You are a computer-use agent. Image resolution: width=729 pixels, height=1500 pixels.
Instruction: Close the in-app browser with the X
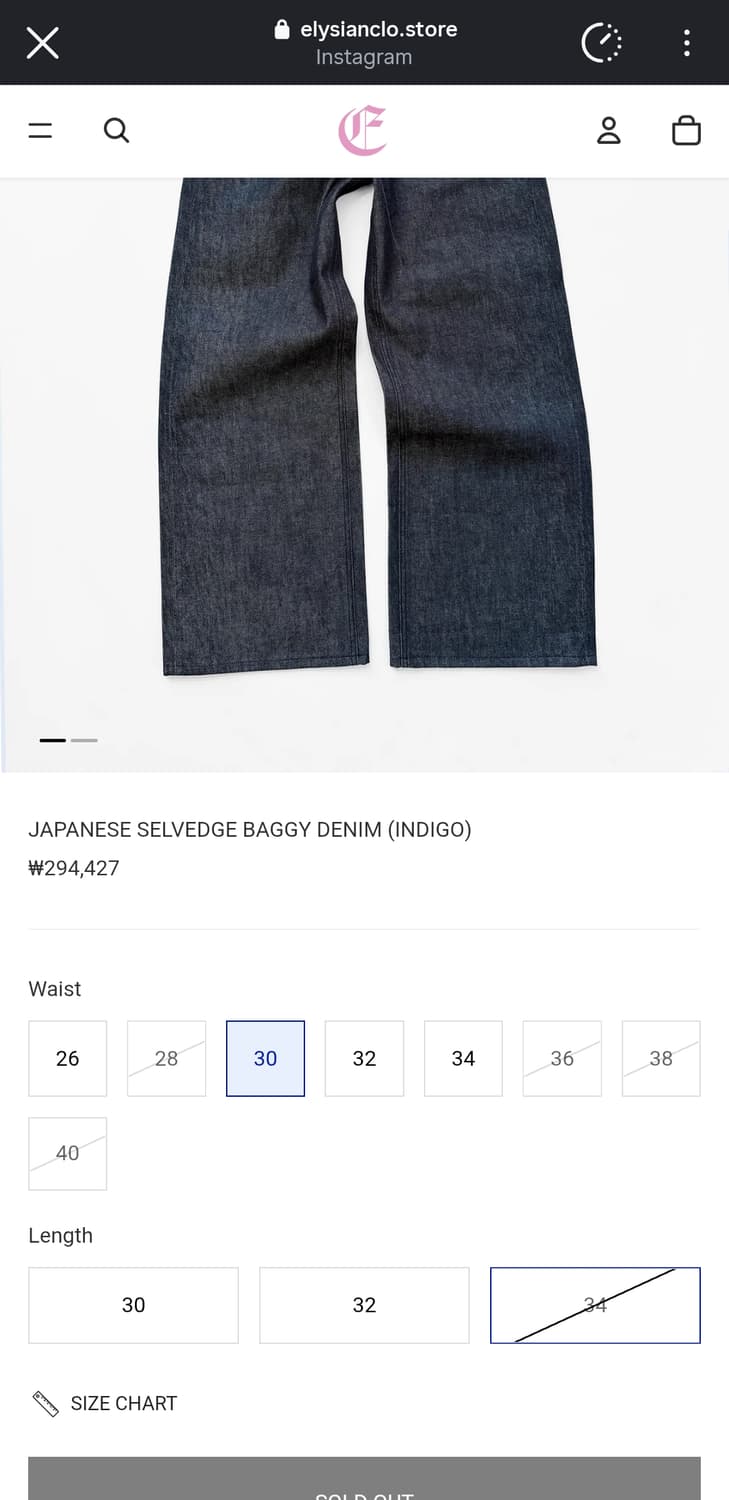click(x=42, y=42)
